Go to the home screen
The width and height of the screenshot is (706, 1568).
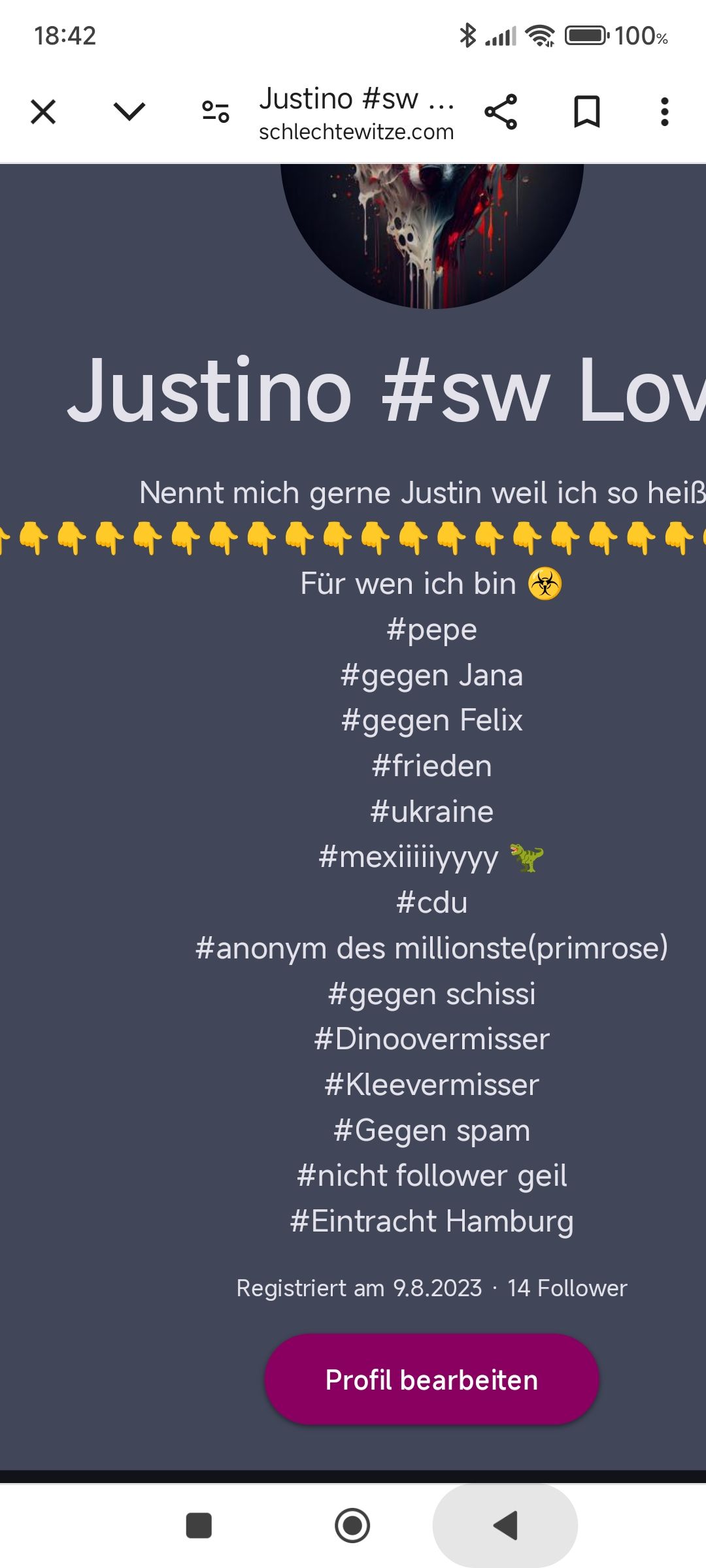coord(352,1526)
